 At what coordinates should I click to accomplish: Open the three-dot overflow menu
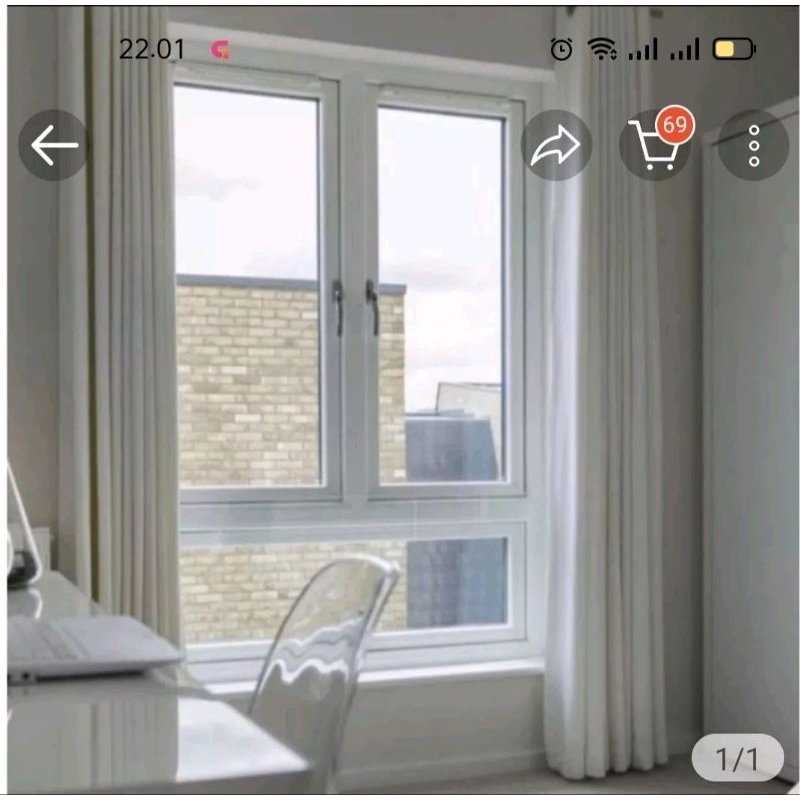(754, 146)
